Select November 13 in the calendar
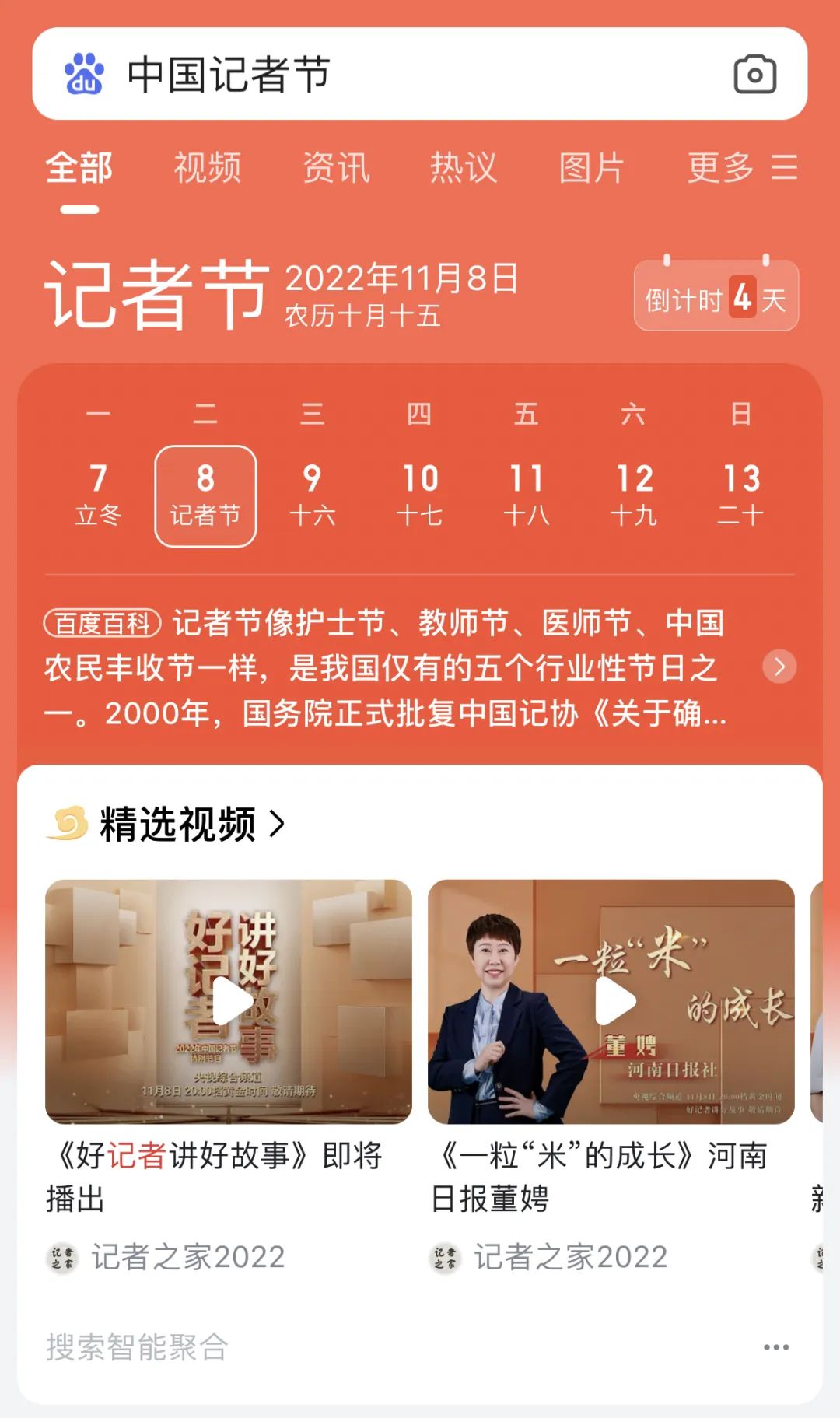 (x=741, y=495)
